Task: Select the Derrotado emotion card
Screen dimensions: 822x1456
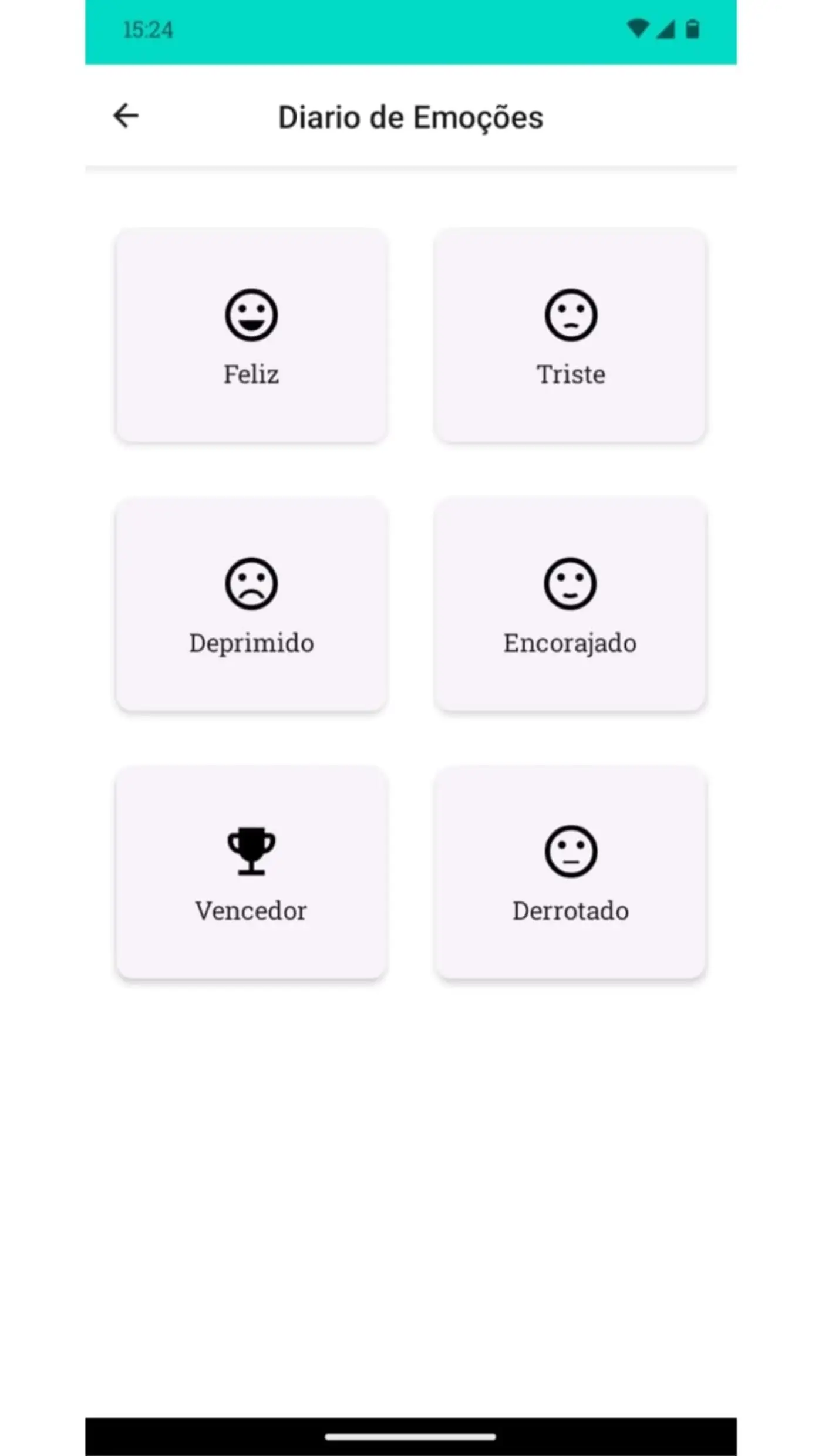Action: point(570,872)
